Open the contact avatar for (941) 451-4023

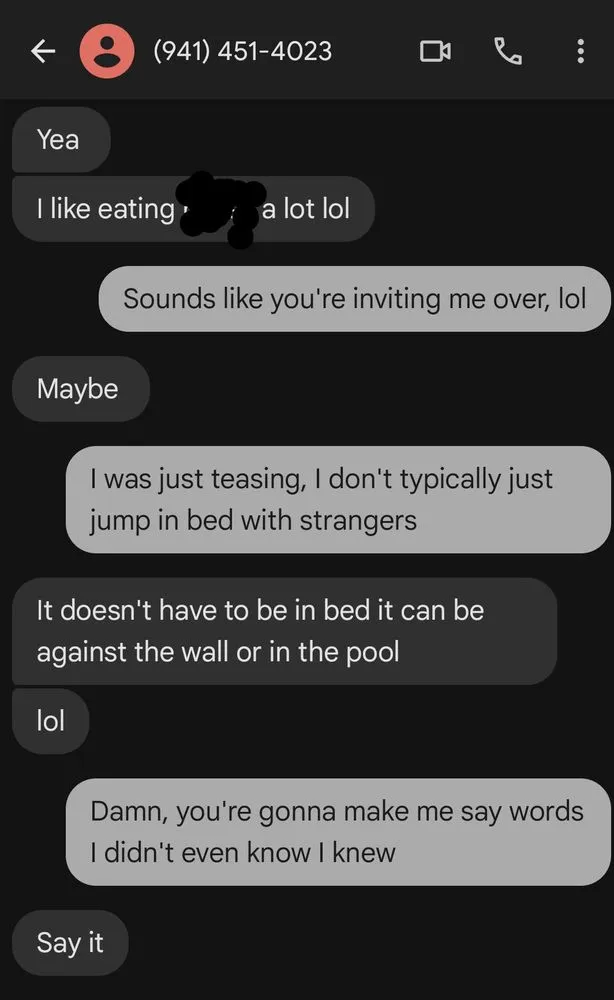tap(107, 51)
